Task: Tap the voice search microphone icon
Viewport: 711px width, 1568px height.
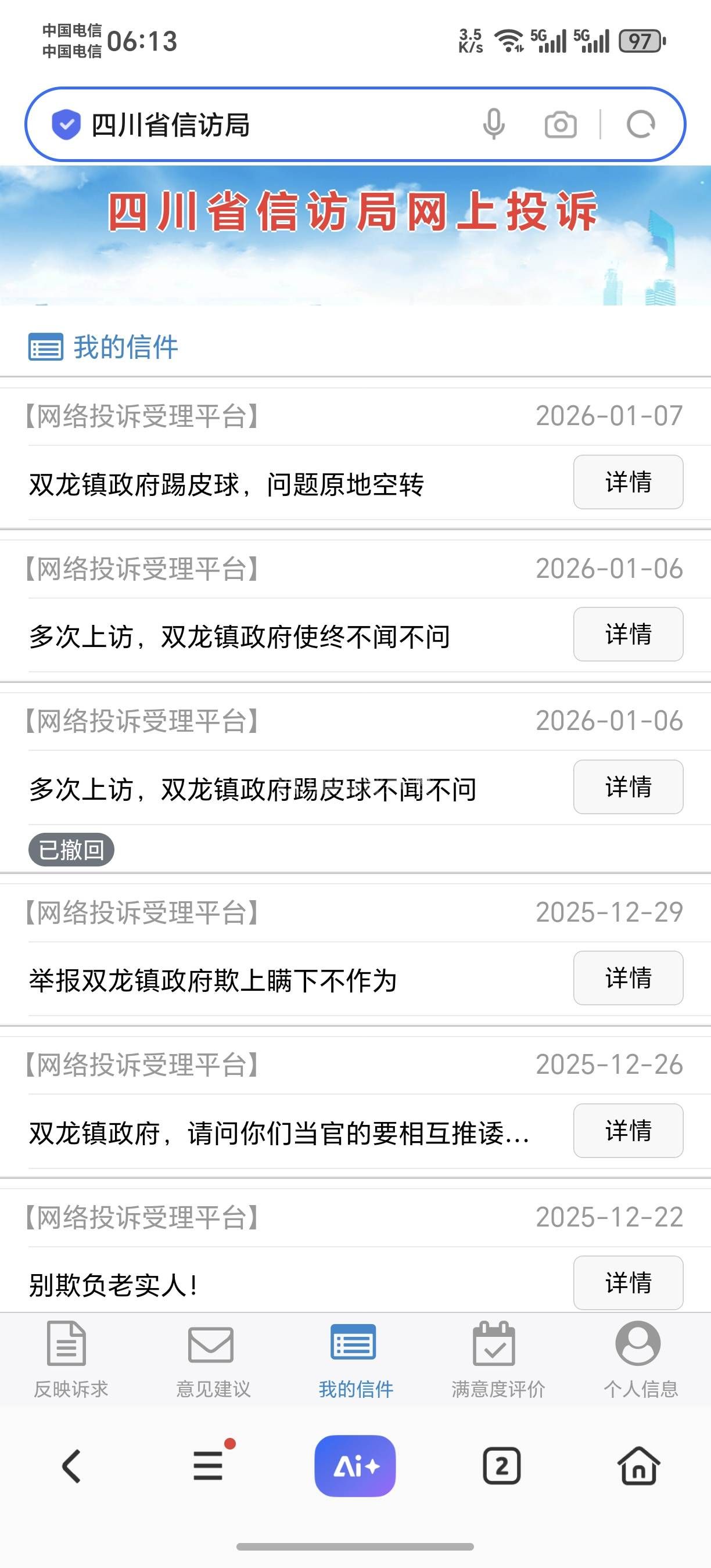Action: click(494, 125)
